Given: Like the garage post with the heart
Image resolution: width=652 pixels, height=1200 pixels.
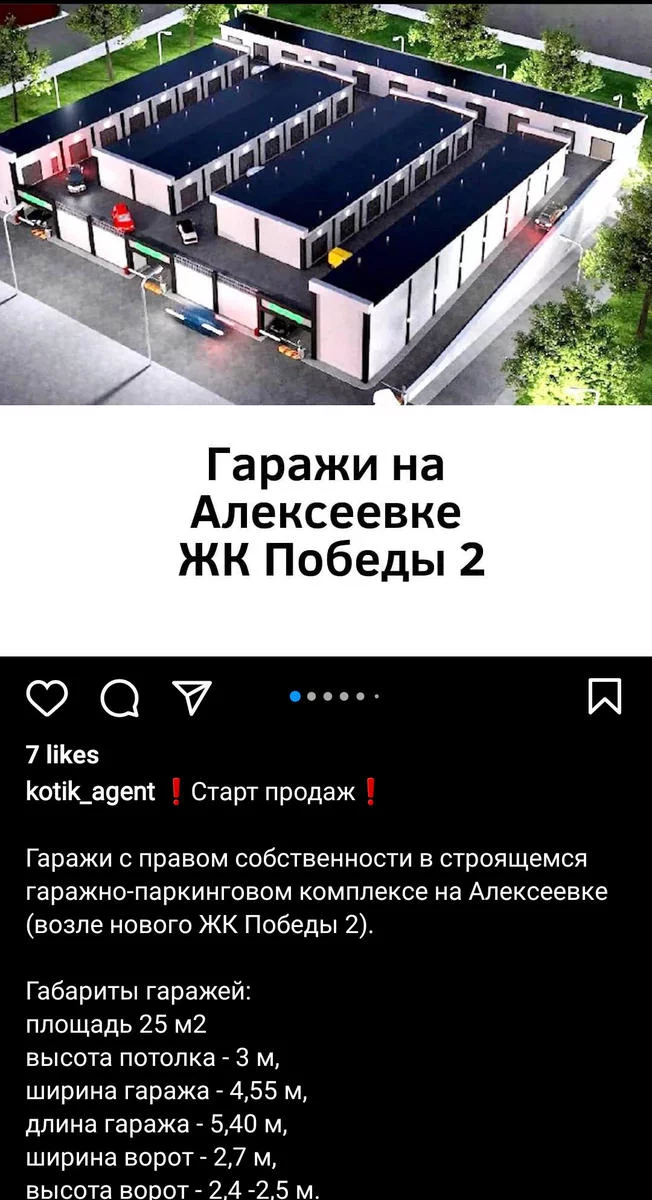Looking at the screenshot, I should (46, 697).
